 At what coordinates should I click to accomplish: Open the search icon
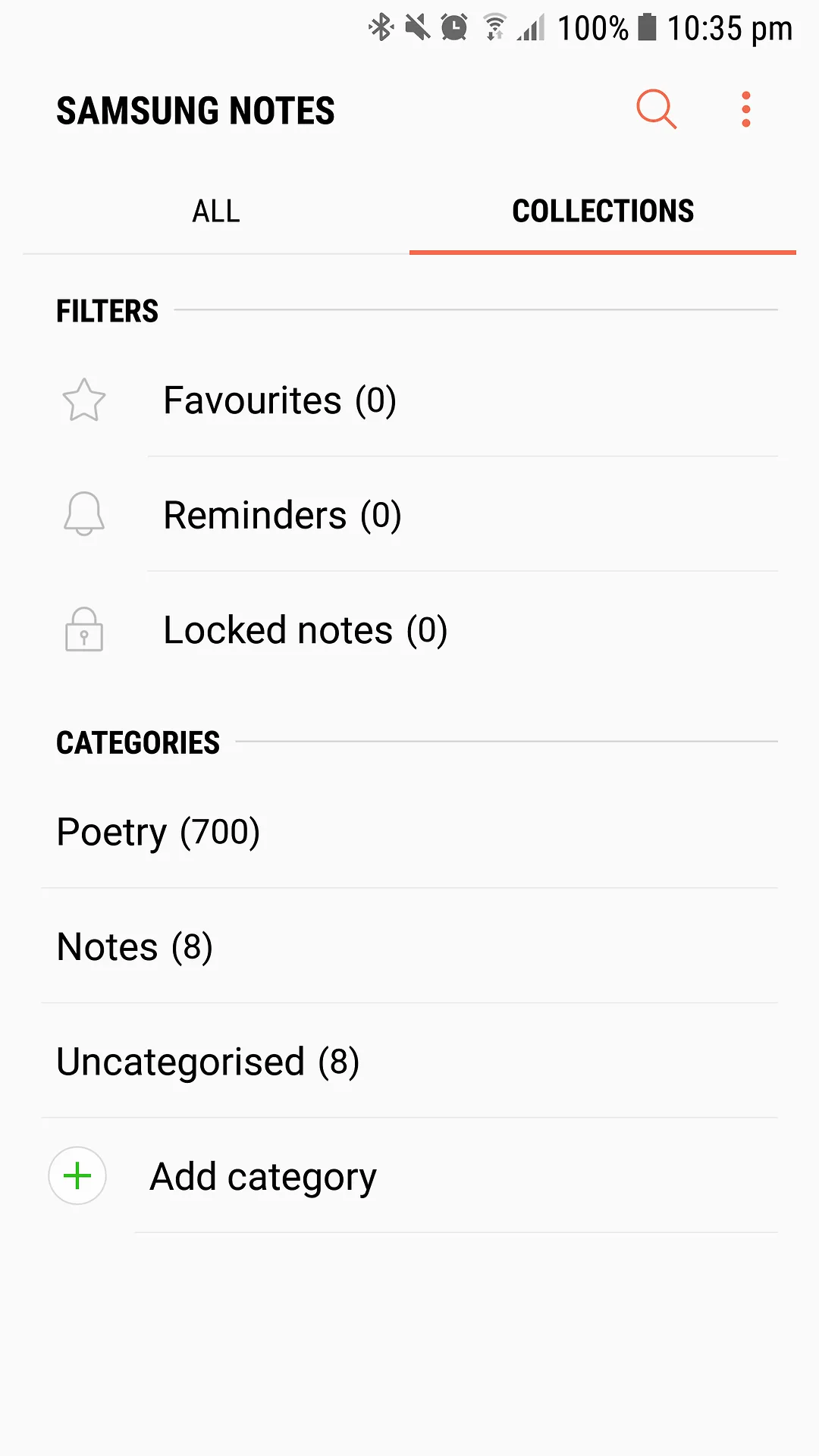[x=656, y=110]
